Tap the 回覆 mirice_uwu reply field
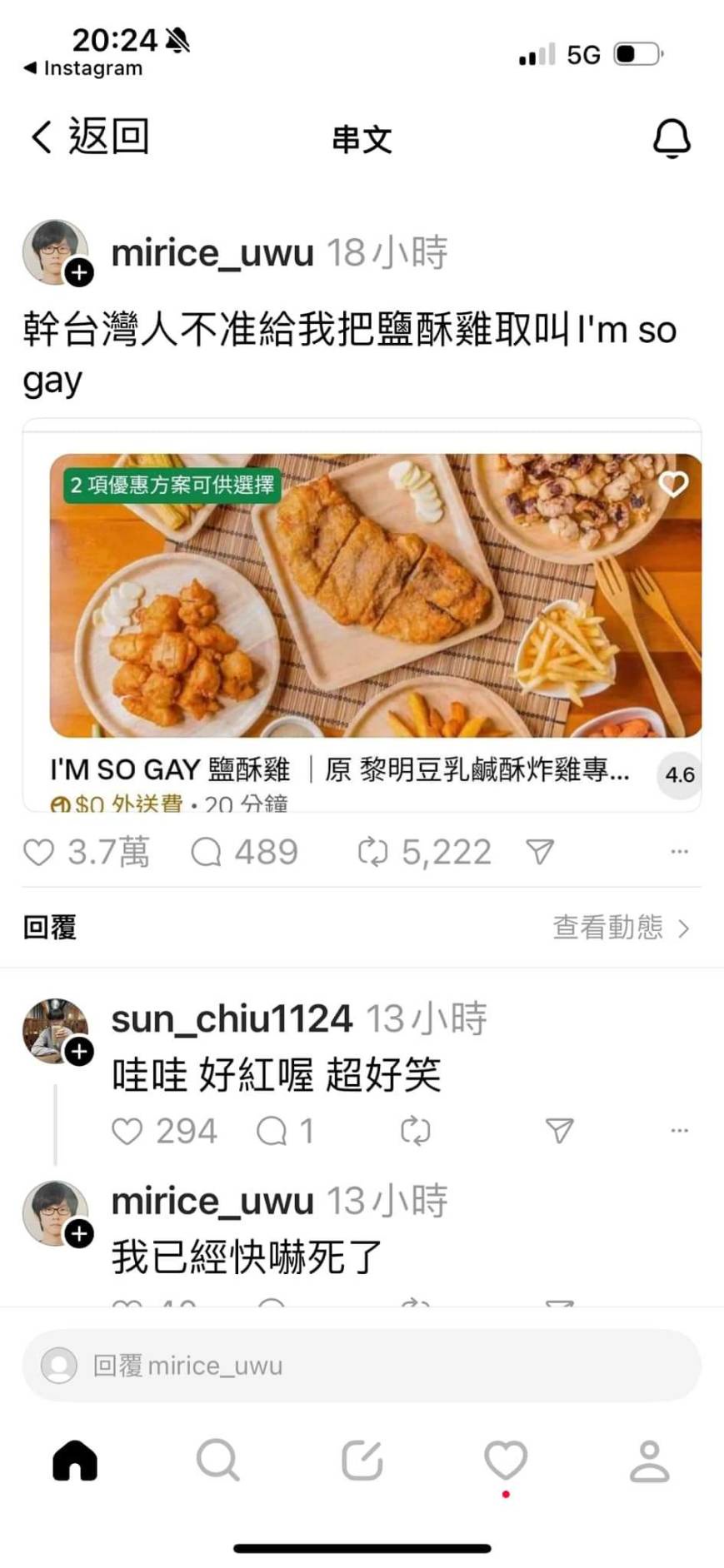 pyautogui.click(x=362, y=1366)
